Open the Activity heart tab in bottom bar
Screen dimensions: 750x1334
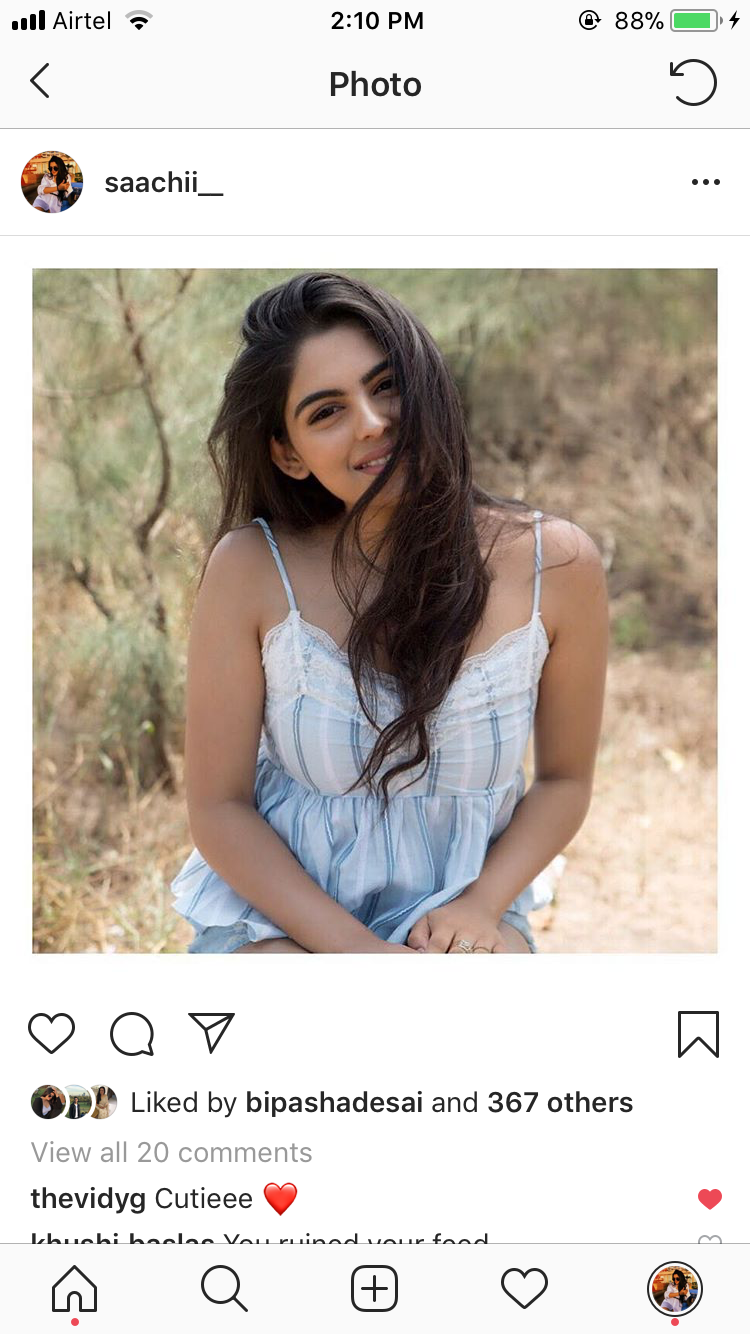pos(525,1289)
